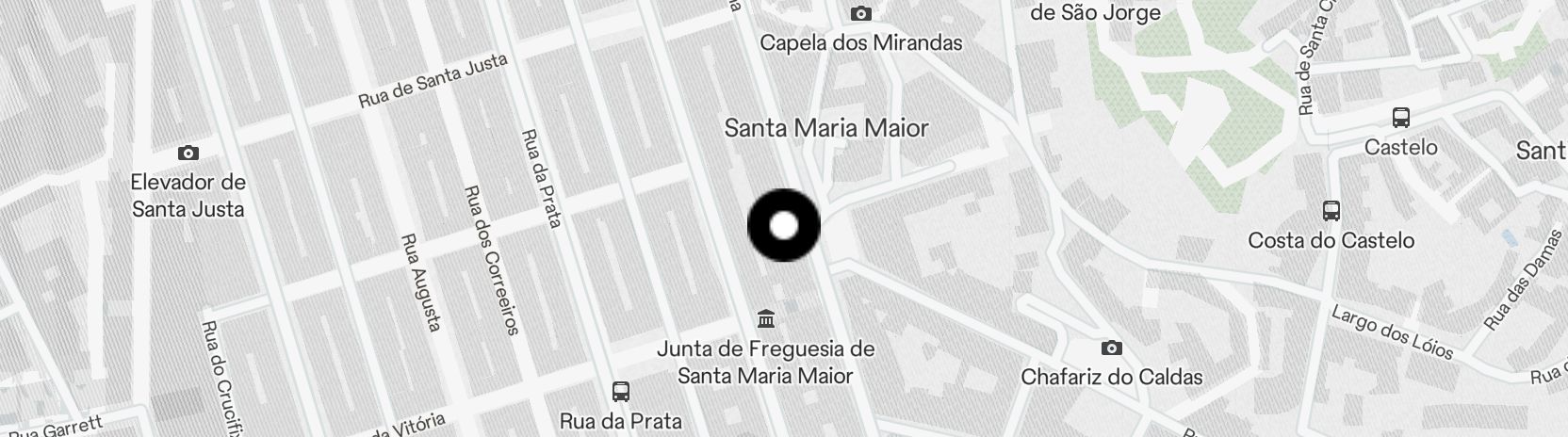Tap the black location marker pin

(x=784, y=226)
